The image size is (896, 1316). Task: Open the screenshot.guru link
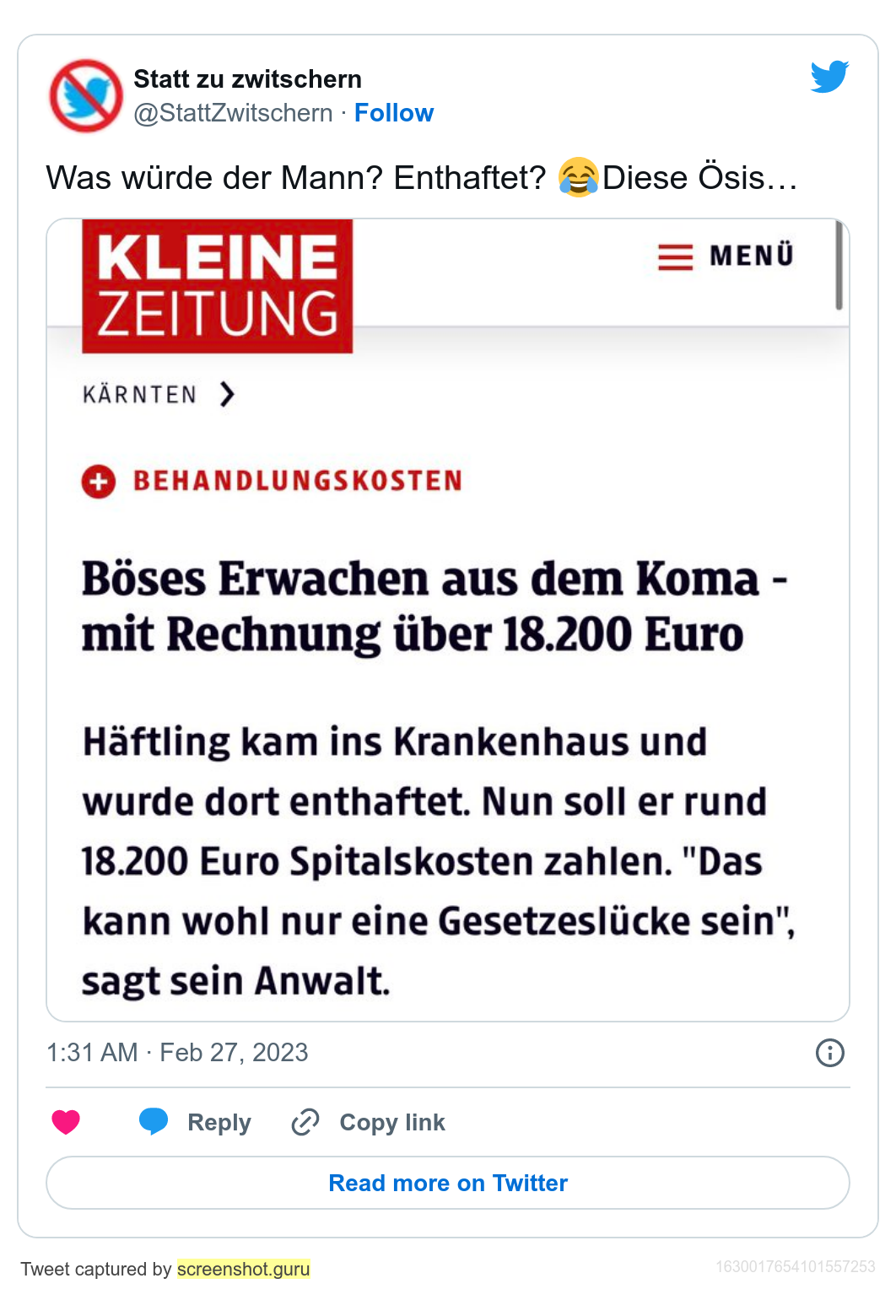click(x=243, y=1269)
